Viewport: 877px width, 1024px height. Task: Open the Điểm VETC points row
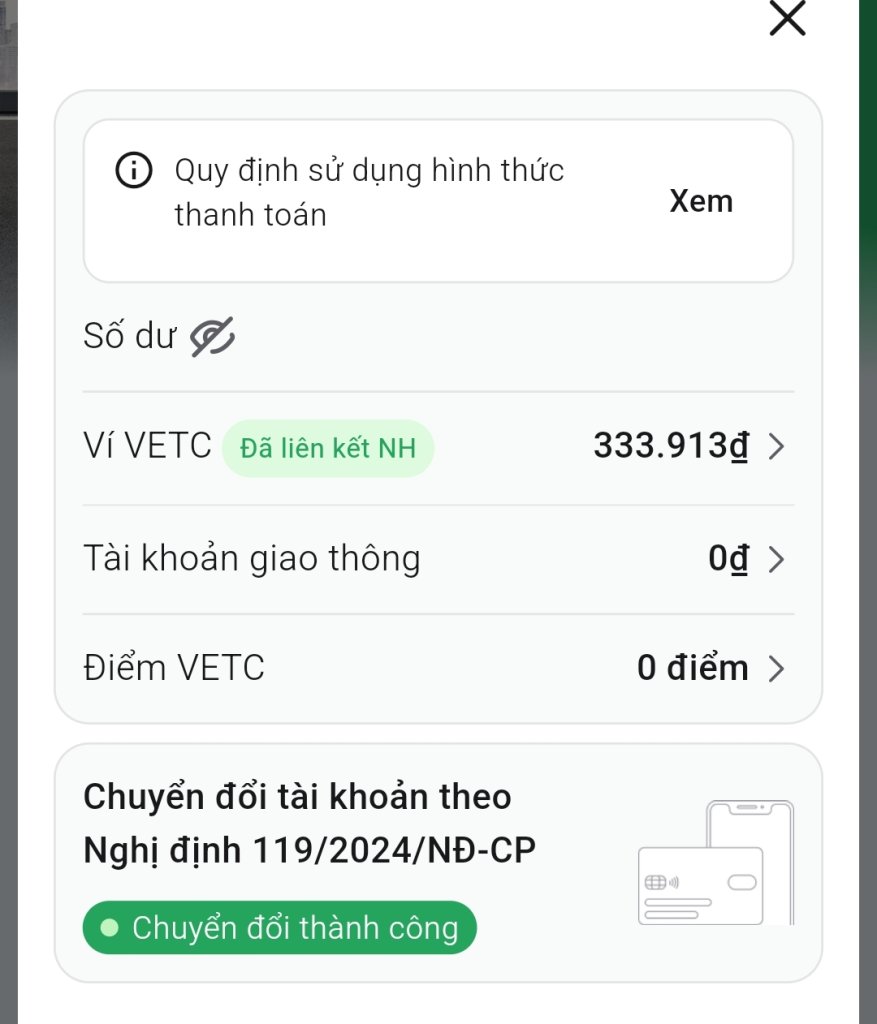[x=438, y=667]
